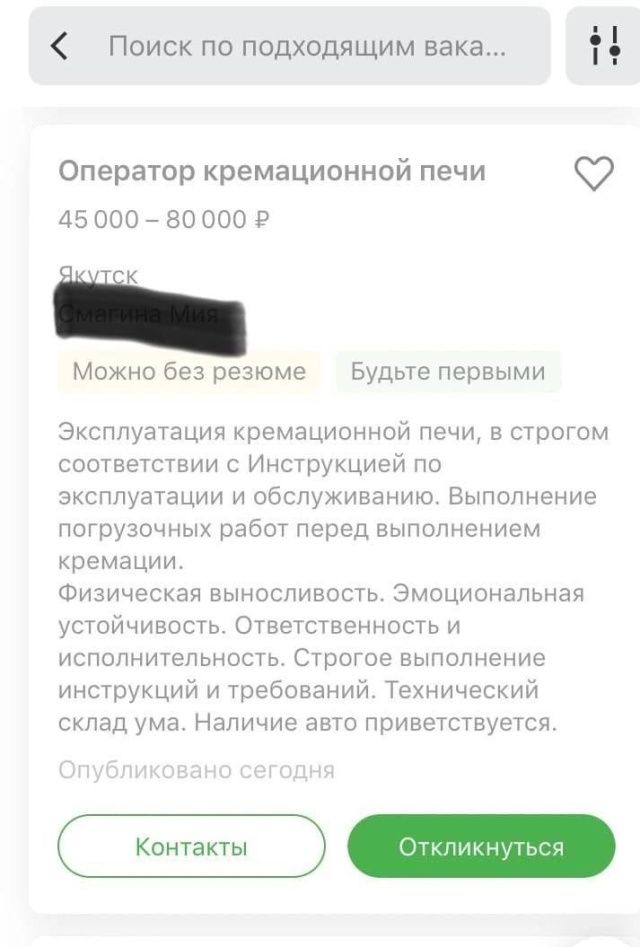Tap the Контакты button

click(191, 846)
